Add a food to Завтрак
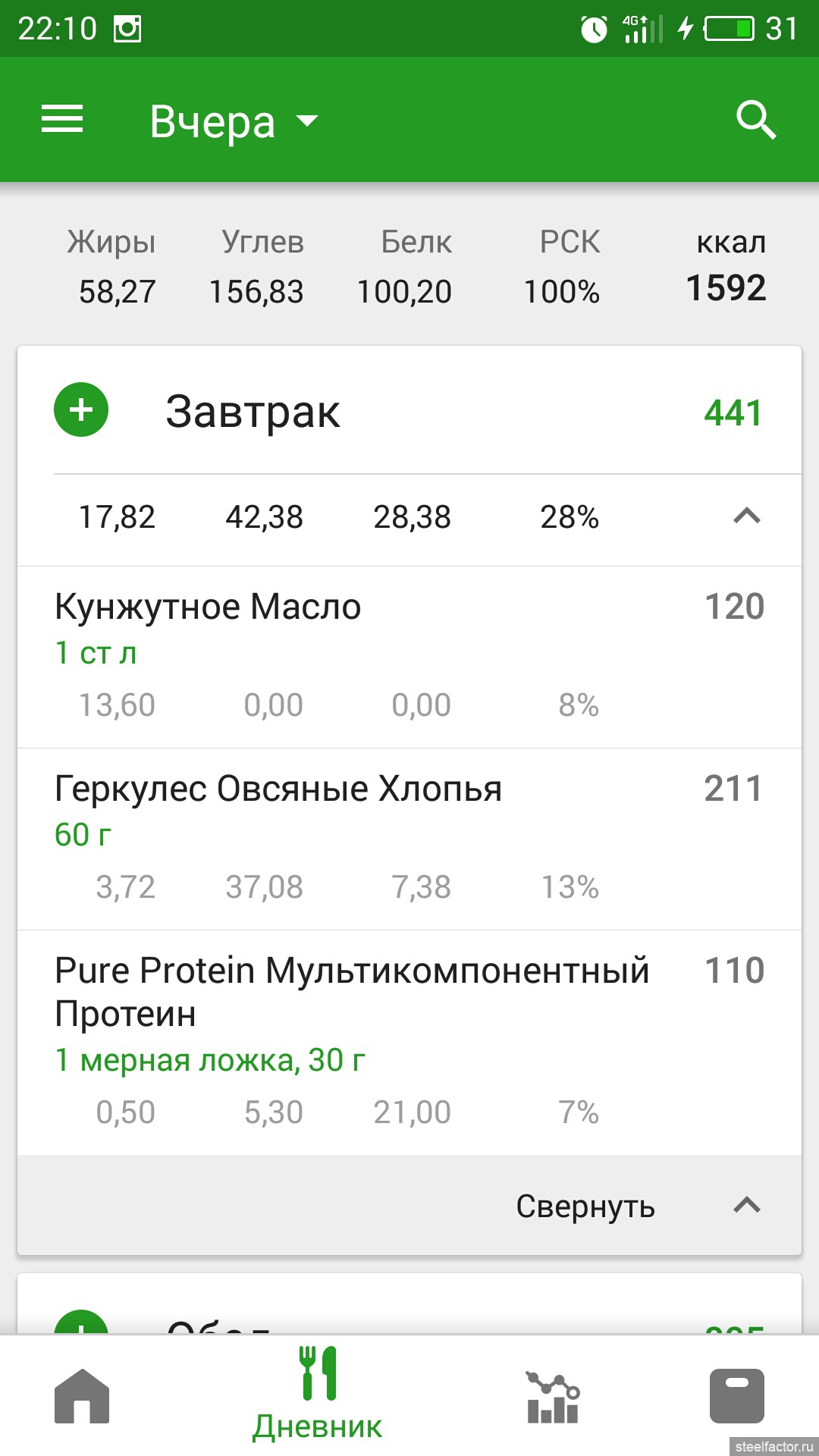 coord(81,410)
